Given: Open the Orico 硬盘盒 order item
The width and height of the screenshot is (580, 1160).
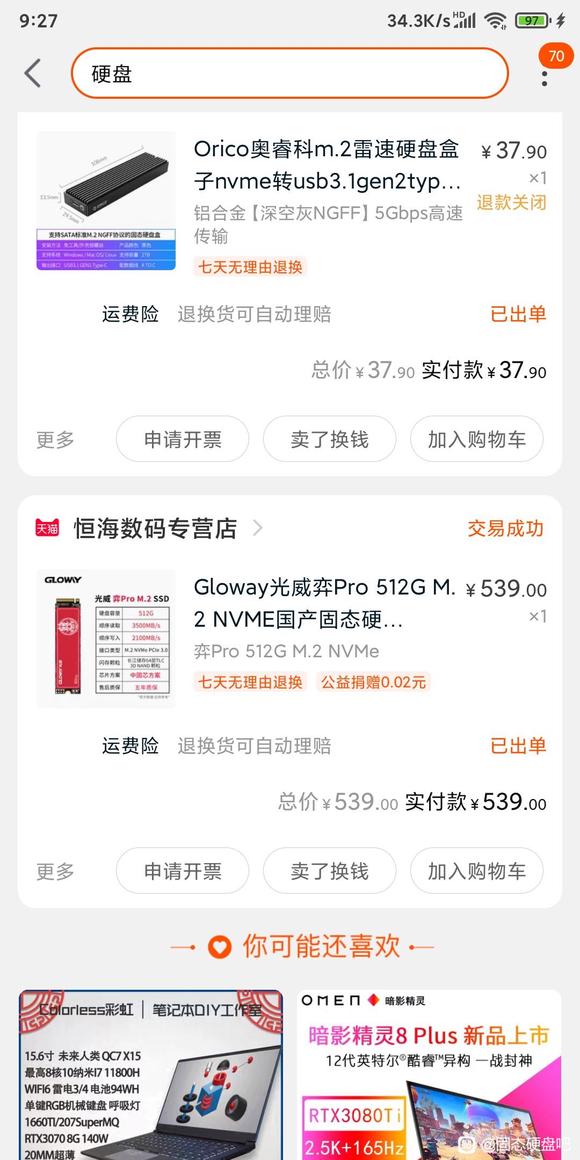Looking at the screenshot, I should coord(291,201).
